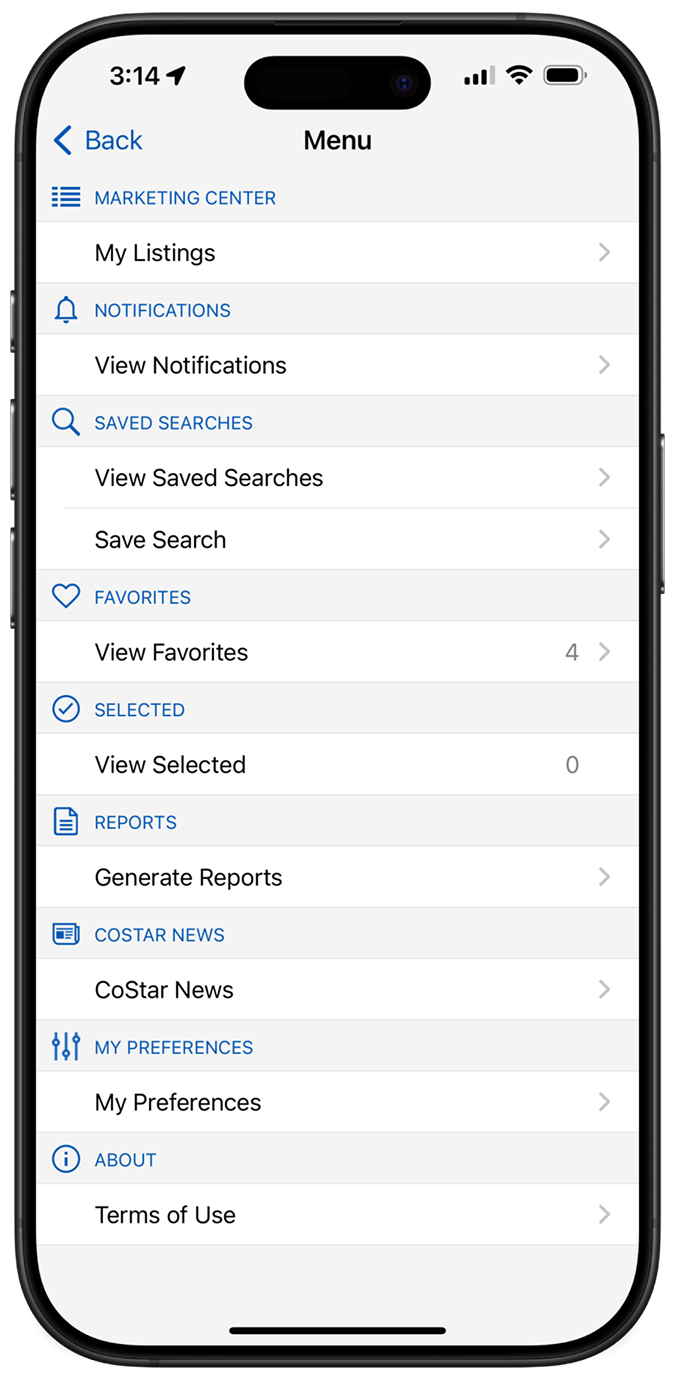Open View Selected row
This screenshot has height=1380, width=675.
coord(337,765)
